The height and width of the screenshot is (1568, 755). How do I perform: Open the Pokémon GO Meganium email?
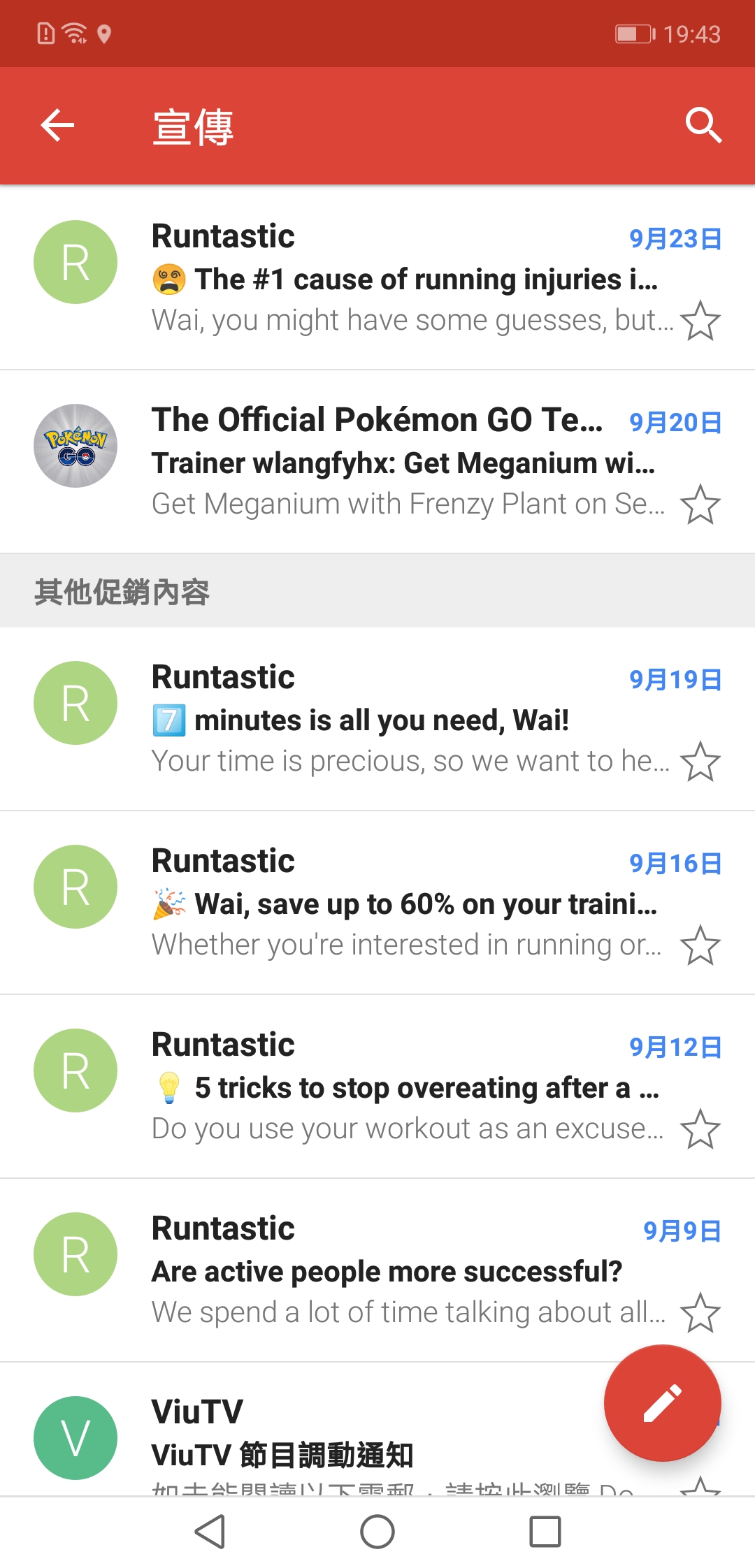pos(377,462)
